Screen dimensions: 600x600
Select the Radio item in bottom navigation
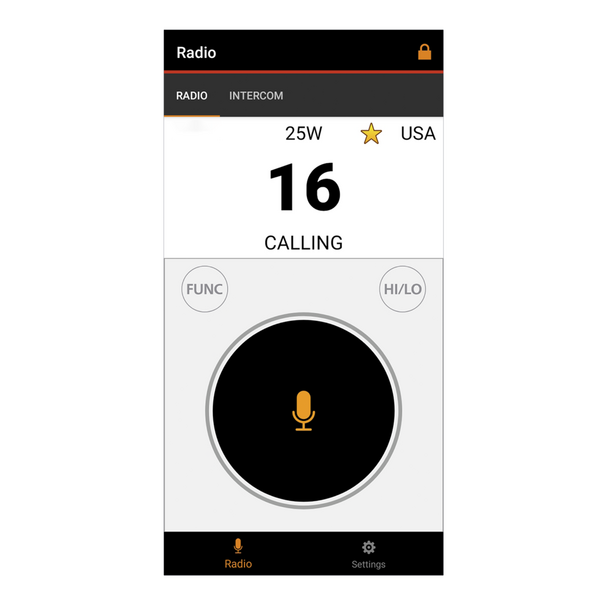tap(238, 554)
